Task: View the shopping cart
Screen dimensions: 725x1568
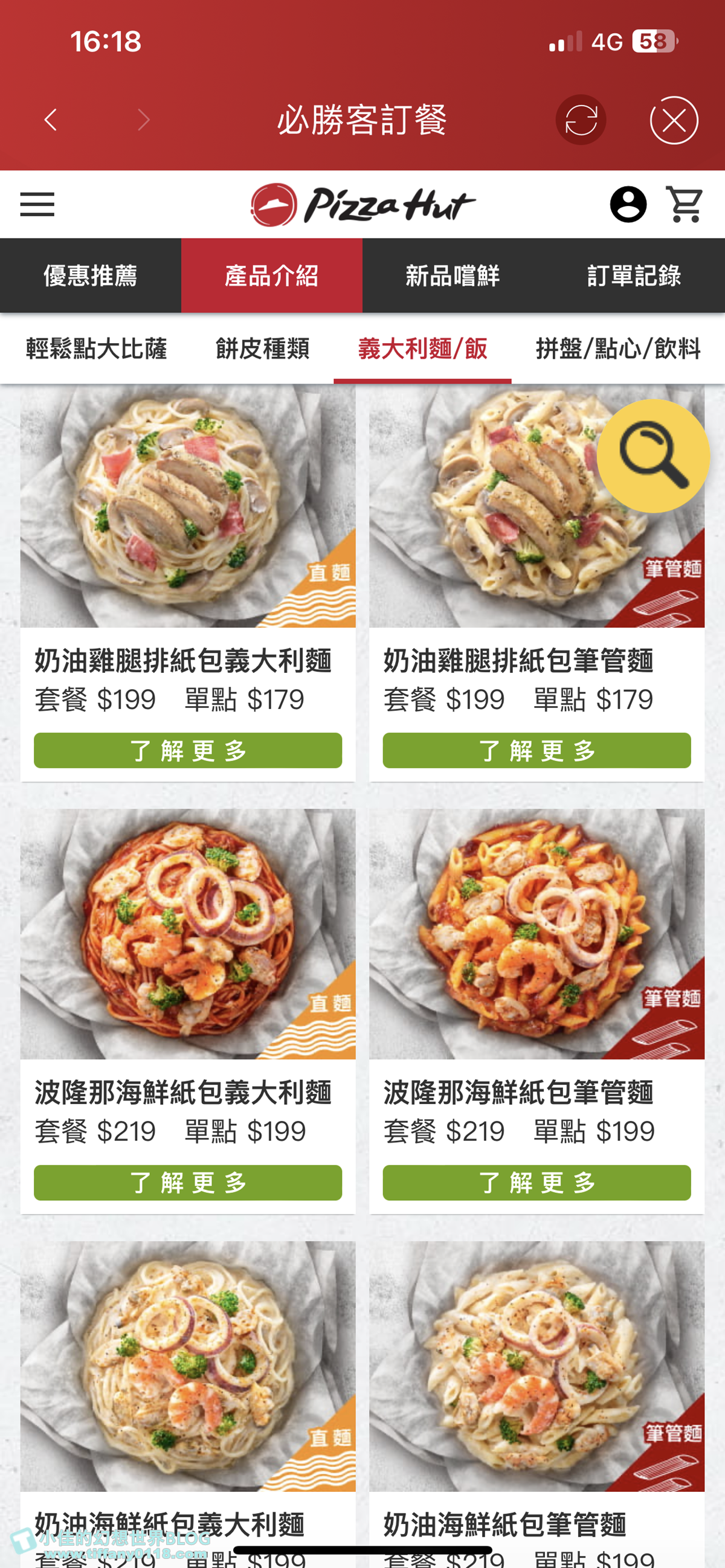Action: pyautogui.click(x=685, y=204)
